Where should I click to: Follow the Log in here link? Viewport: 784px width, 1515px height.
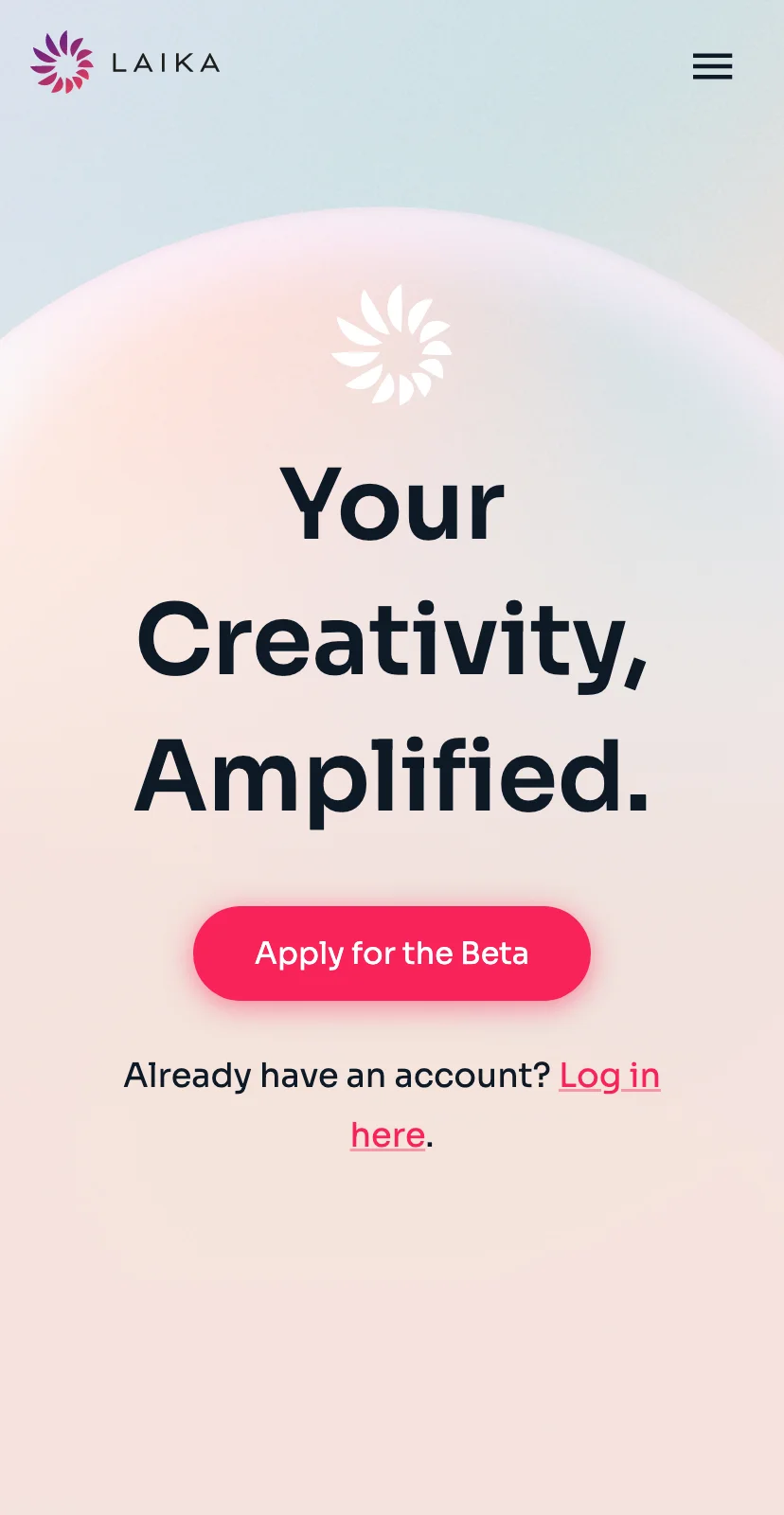point(609,1076)
